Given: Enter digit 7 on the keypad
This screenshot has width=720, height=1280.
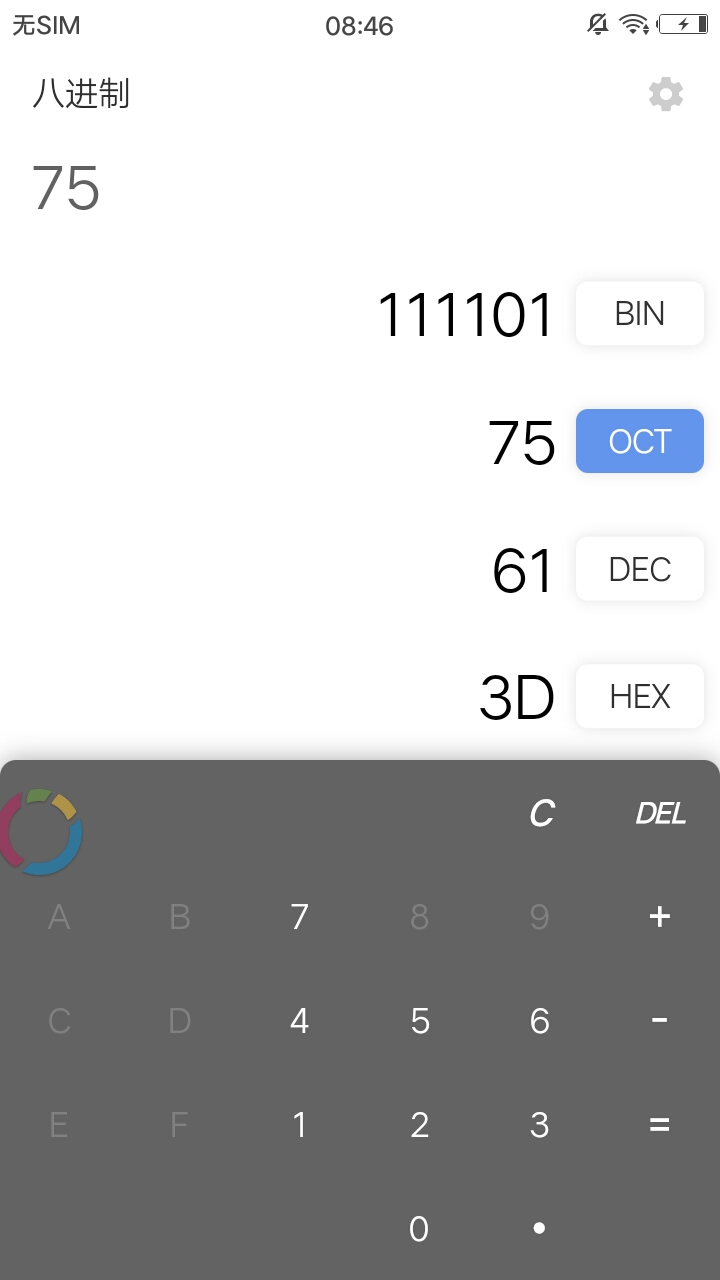Looking at the screenshot, I should 299,917.
